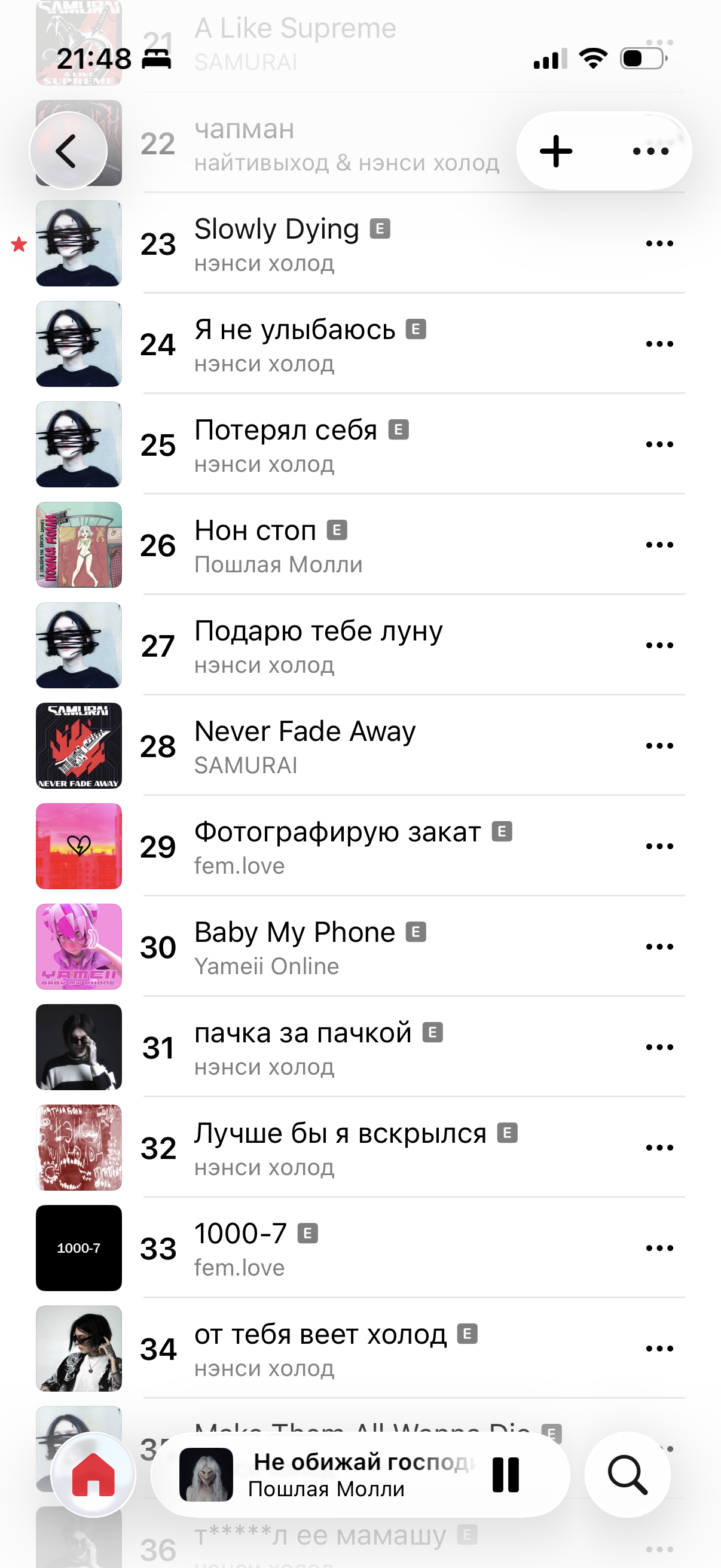The width and height of the screenshot is (721, 1568).
Task: Switch to the Home tab
Action: pyautogui.click(x=93, y=1475)
